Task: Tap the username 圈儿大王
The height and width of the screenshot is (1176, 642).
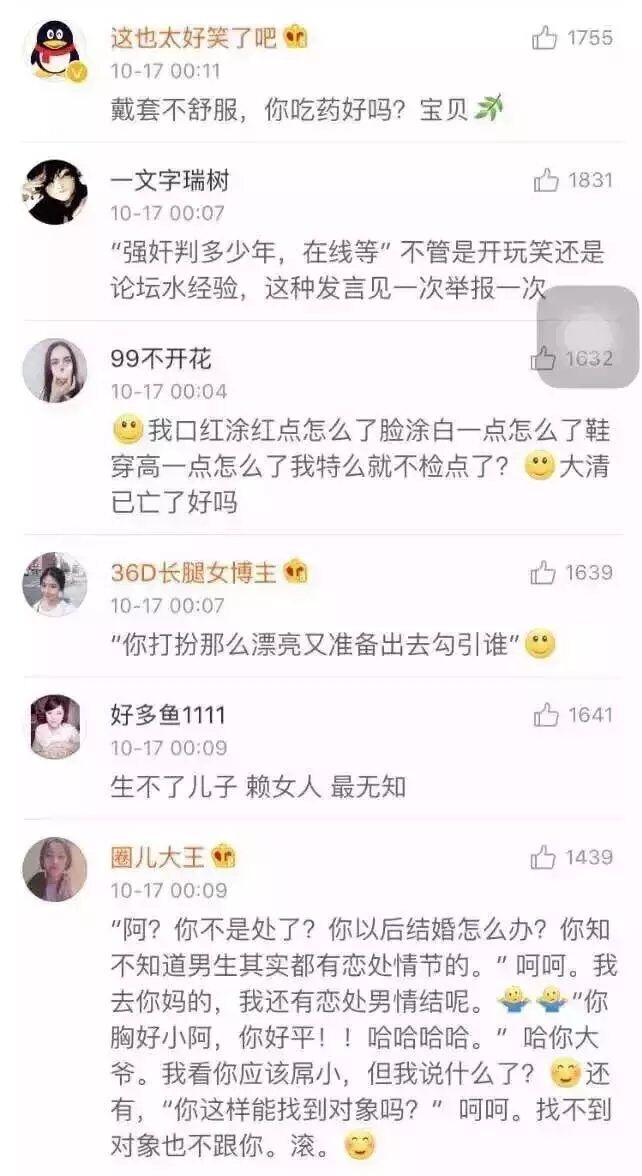Action: (158, 856)
